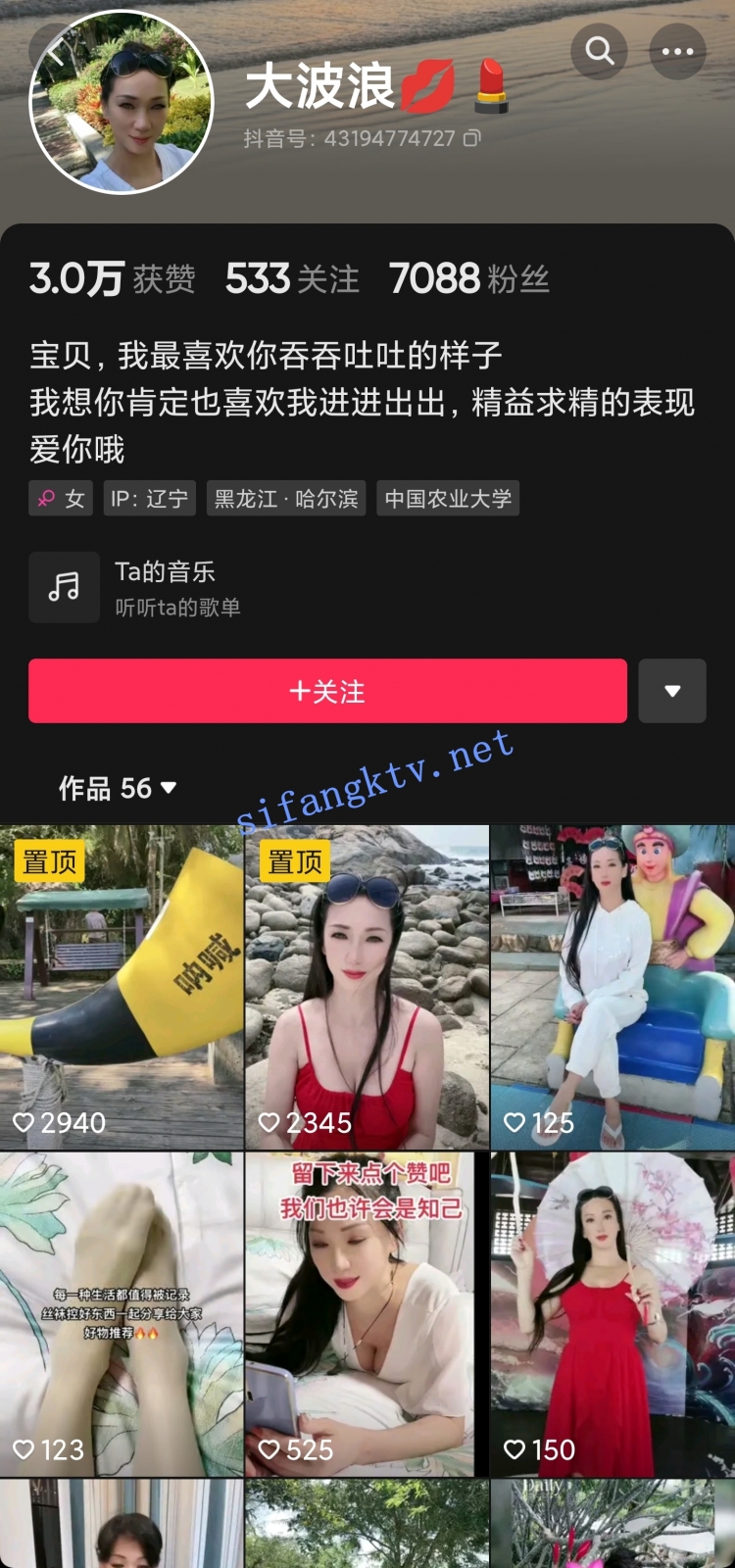This screenshot has width=735, height=1568.
Task: Play the pinned video with 2940 likes
Action: [x=122, y=987]
